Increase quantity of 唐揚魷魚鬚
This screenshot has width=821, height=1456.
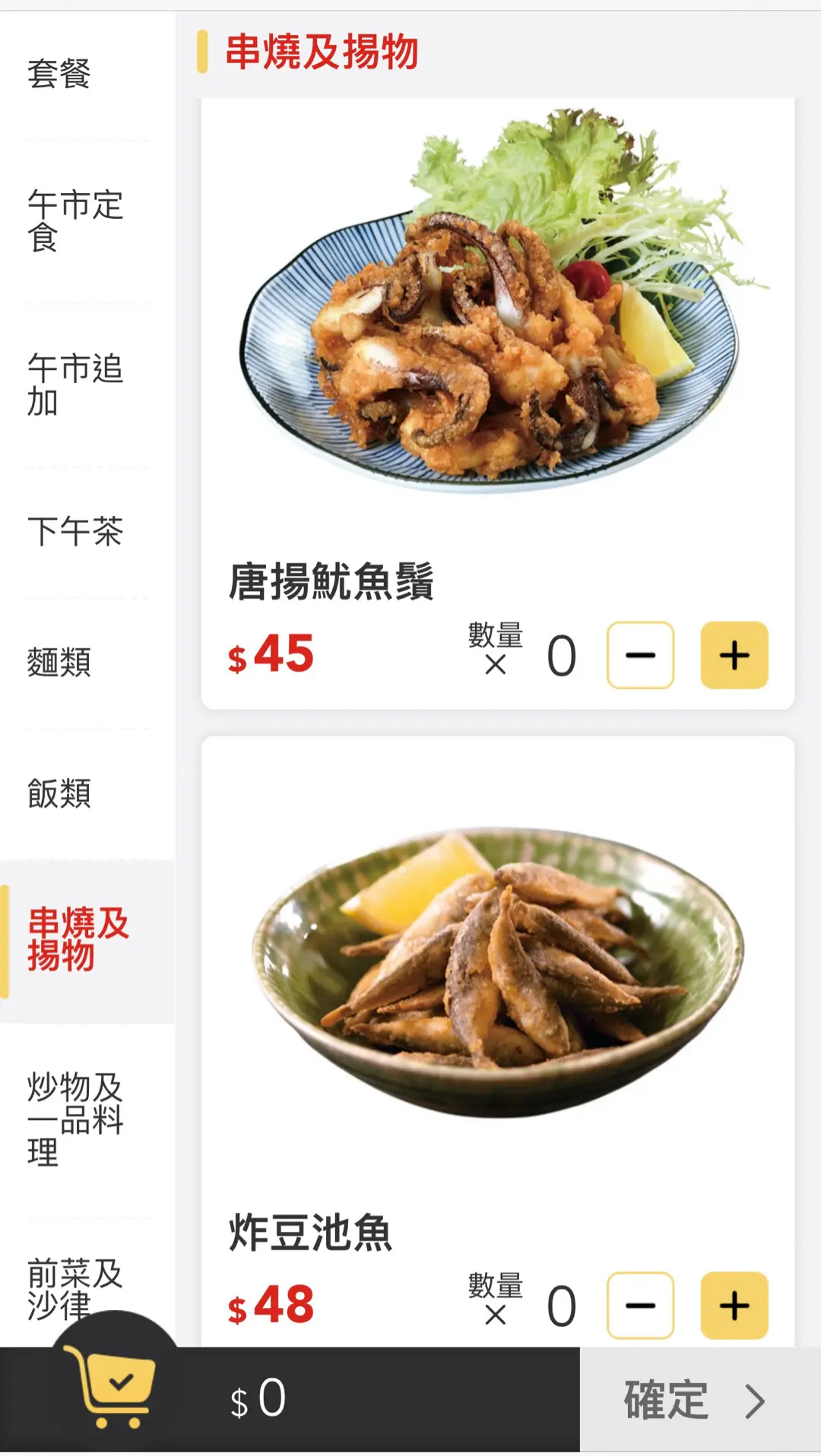tap(734, 655)
